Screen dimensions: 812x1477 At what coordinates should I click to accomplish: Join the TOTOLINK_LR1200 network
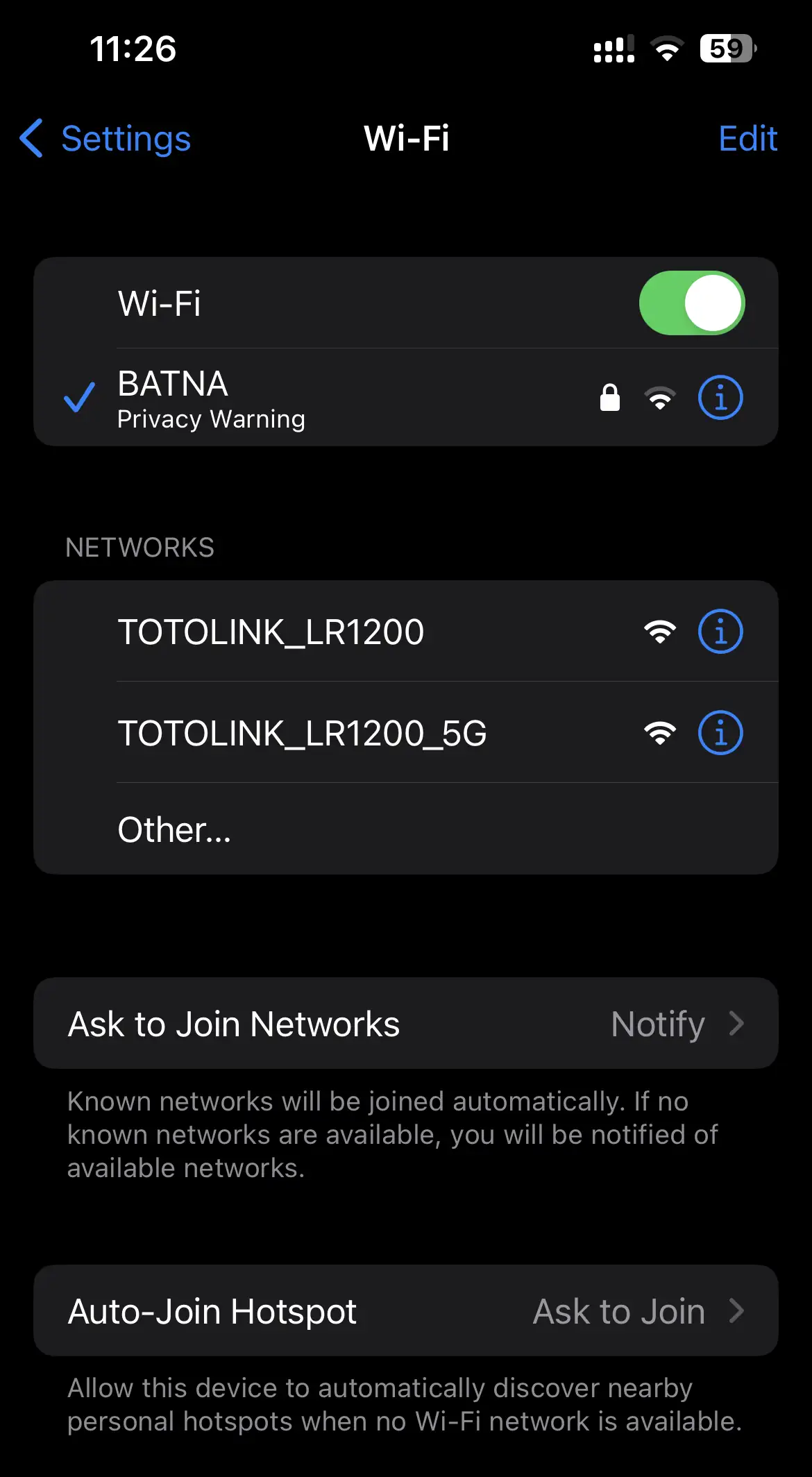click(271, 632)
